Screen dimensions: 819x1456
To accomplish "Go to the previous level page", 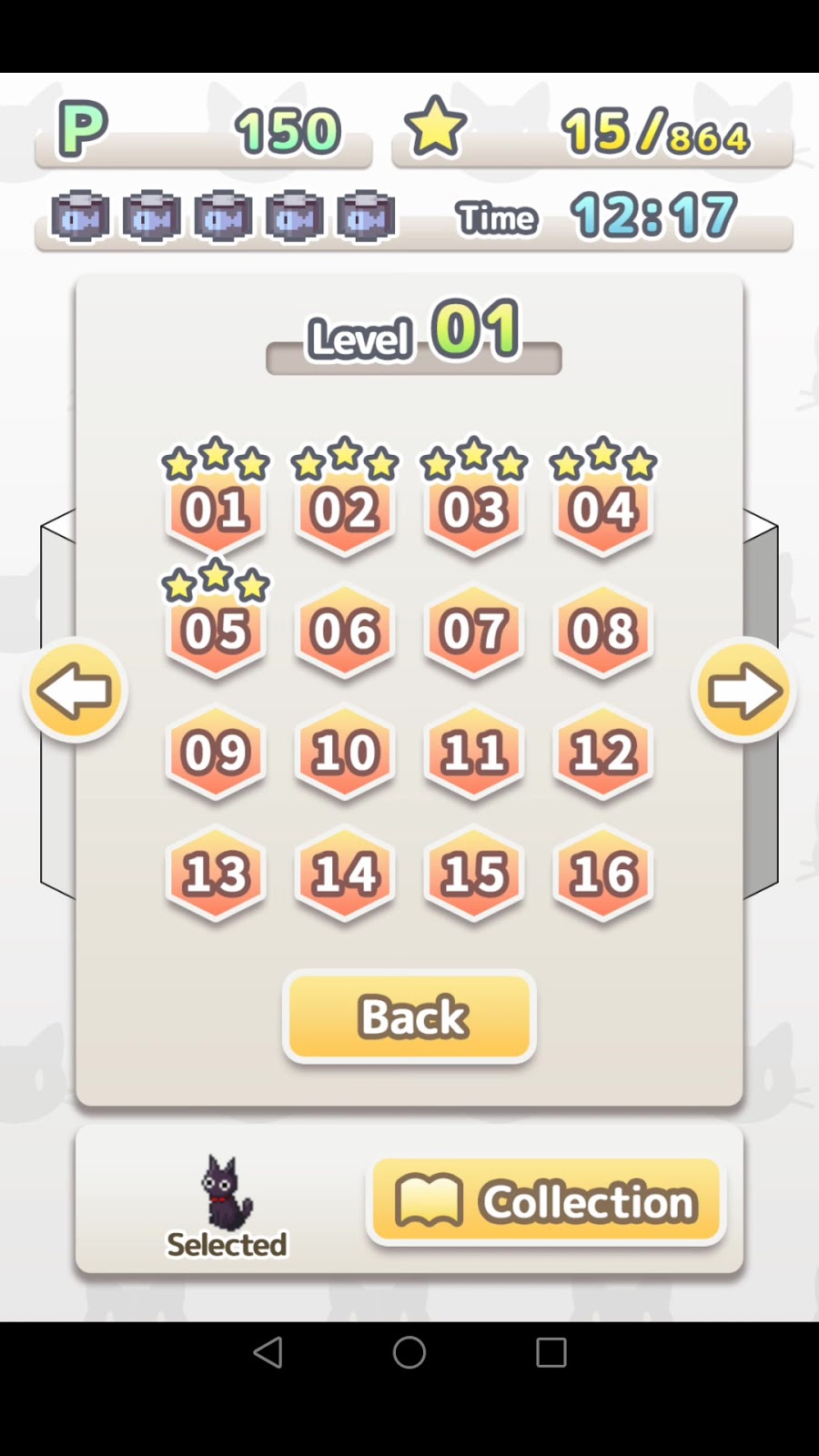I will (x=75, y=692).
